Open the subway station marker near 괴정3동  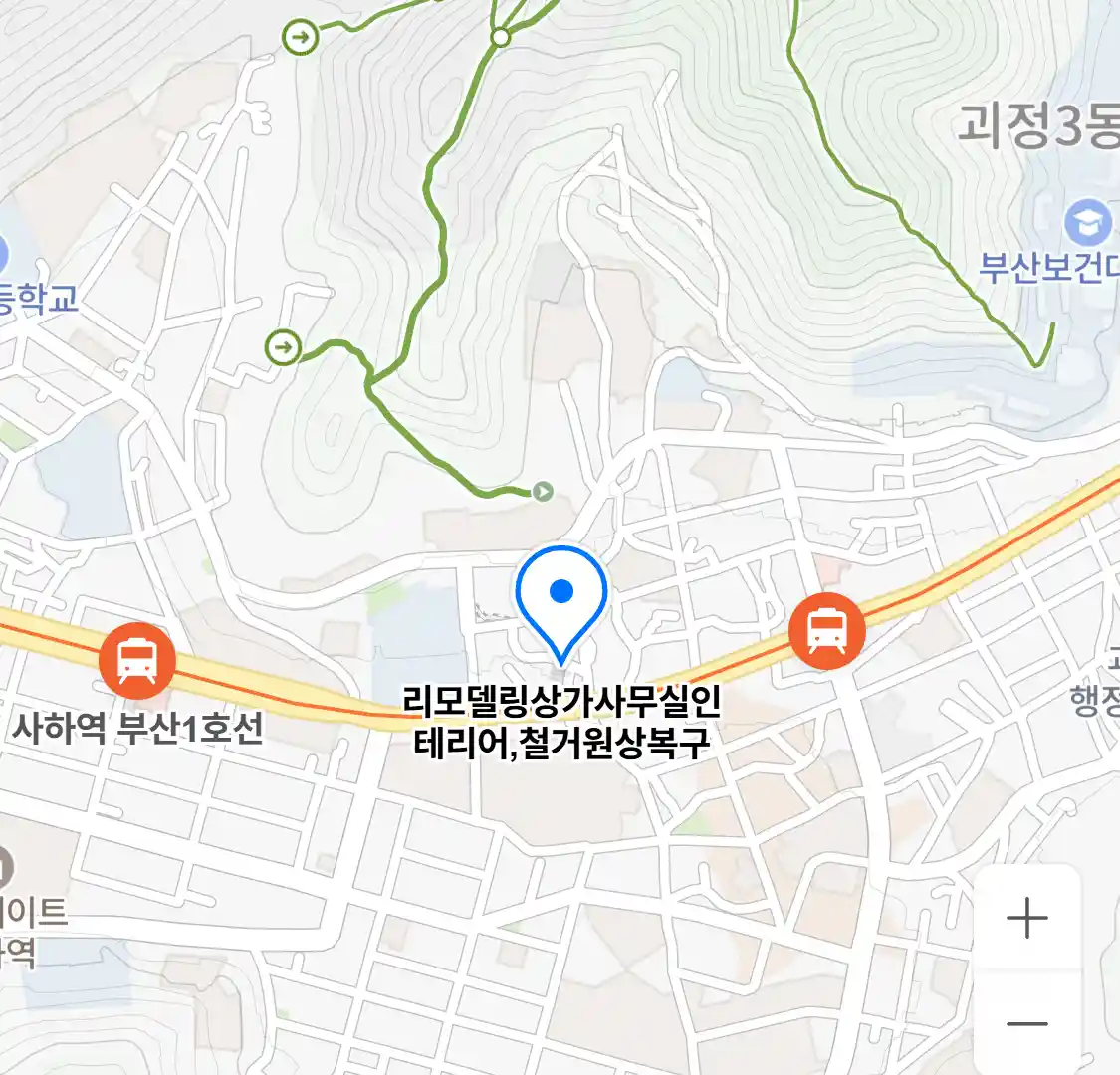[x=826, y=630]
